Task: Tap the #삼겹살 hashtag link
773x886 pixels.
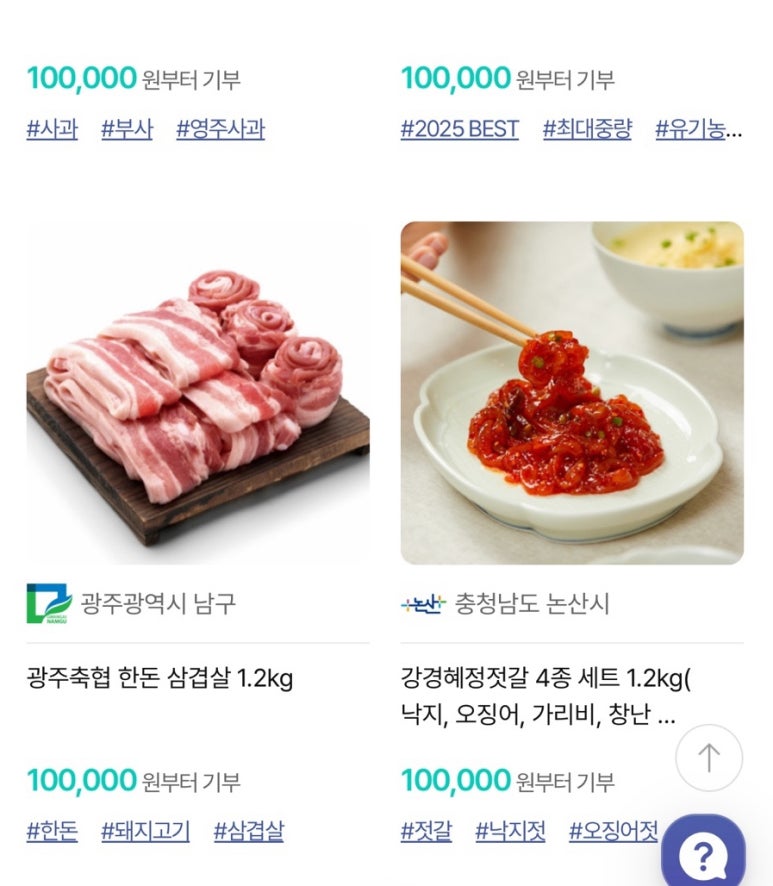Action: pos(248,831)
